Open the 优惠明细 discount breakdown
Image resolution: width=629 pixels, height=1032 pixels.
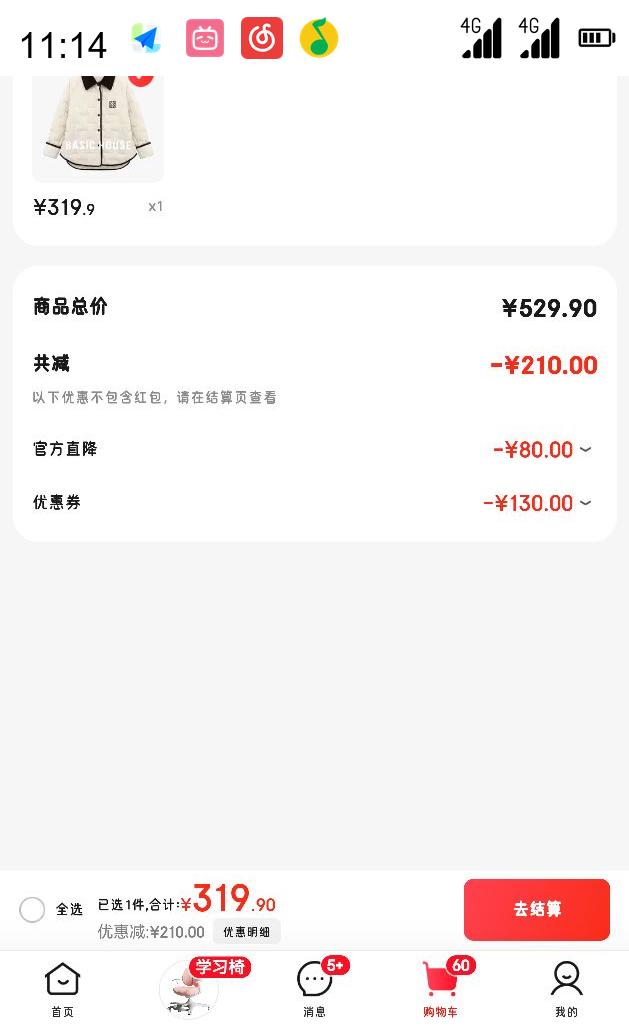point(246,932)
